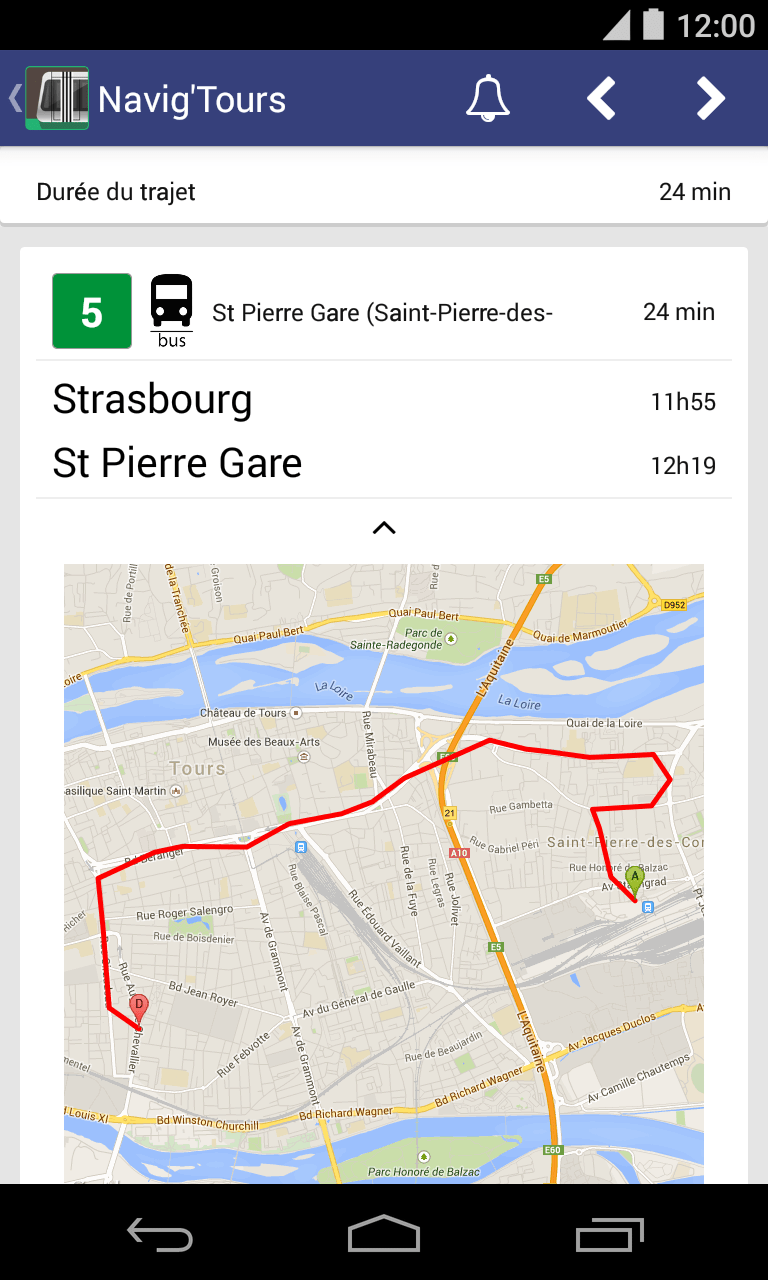This screenshot has height=1280, width=768.
Task: Go to the previous itinerary
Action: tap(600, 98)
